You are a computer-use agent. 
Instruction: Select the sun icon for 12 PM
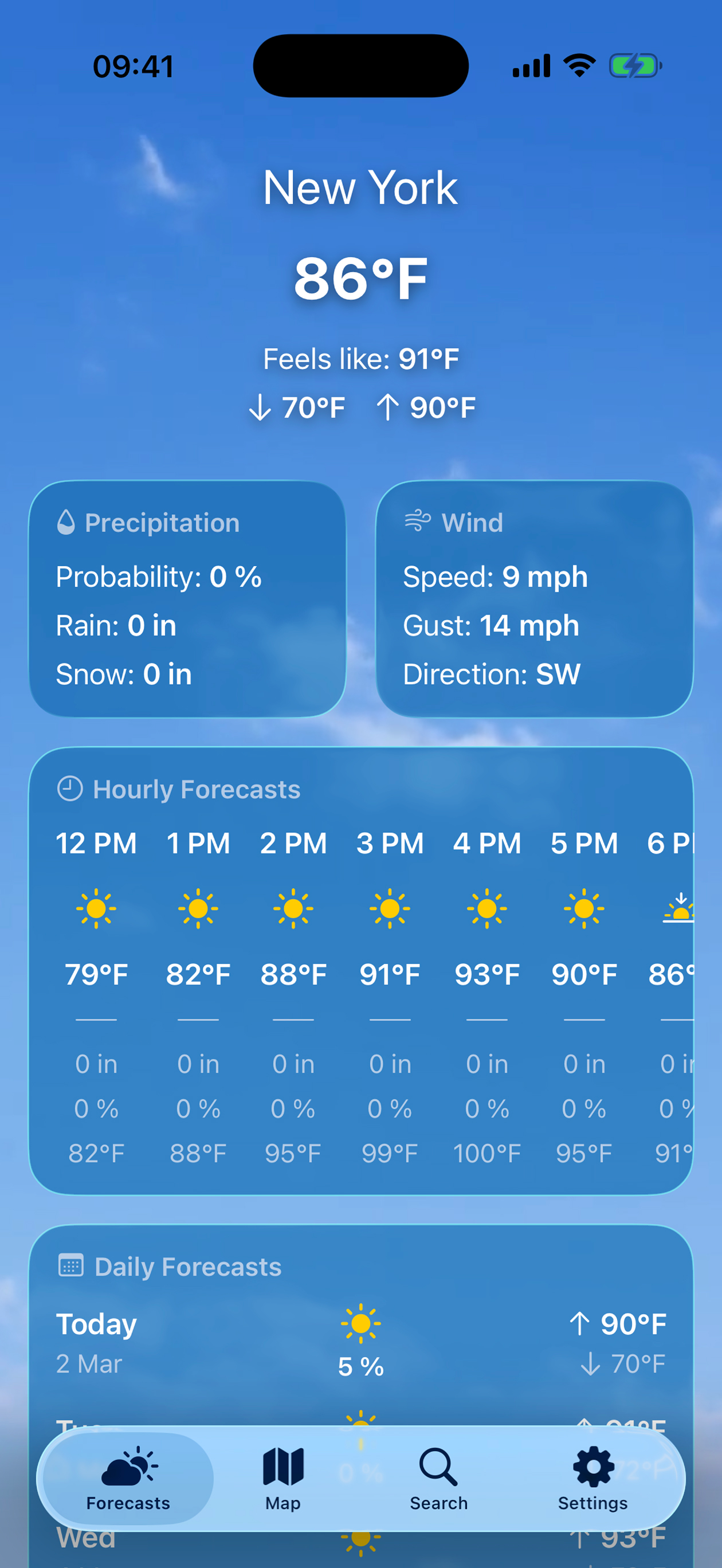(x=96, y=908)
